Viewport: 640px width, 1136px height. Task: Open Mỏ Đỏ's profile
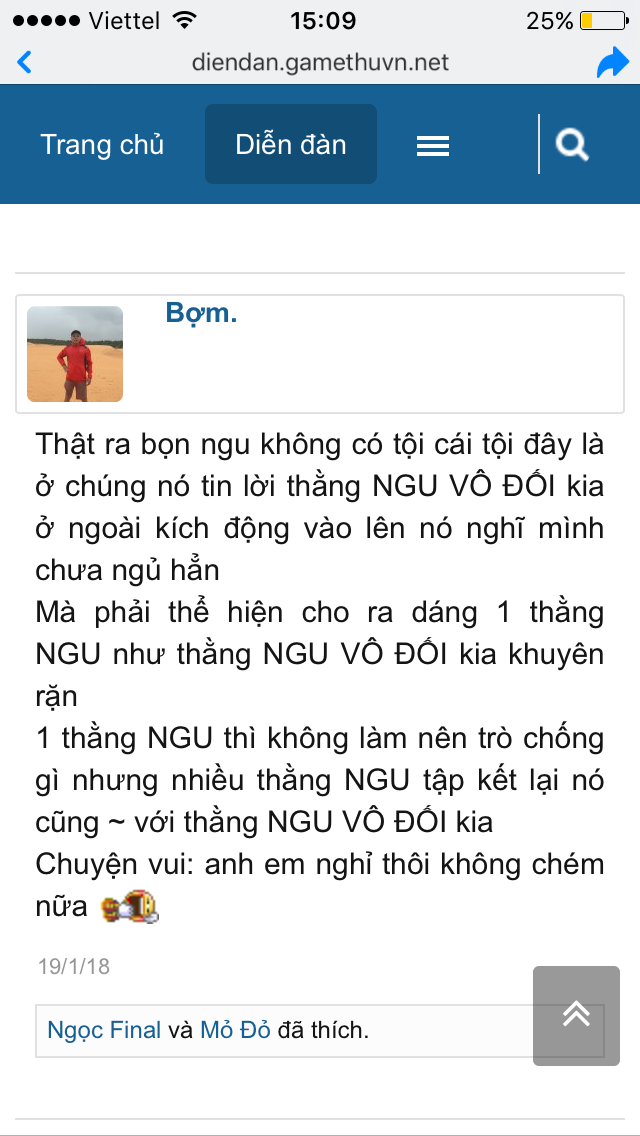pos(235,1030)
